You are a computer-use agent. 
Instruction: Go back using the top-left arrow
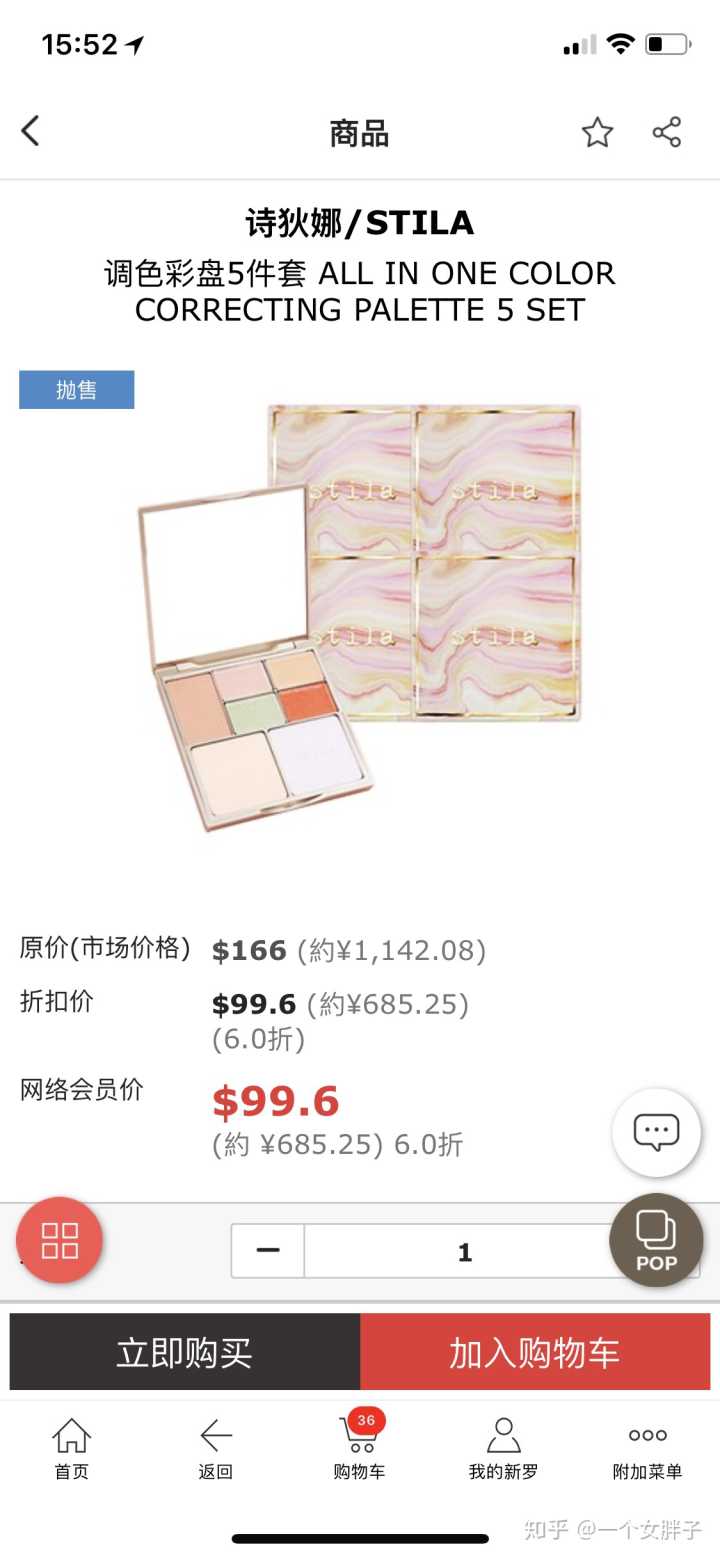pyautogui.click(x=31, y=131)
